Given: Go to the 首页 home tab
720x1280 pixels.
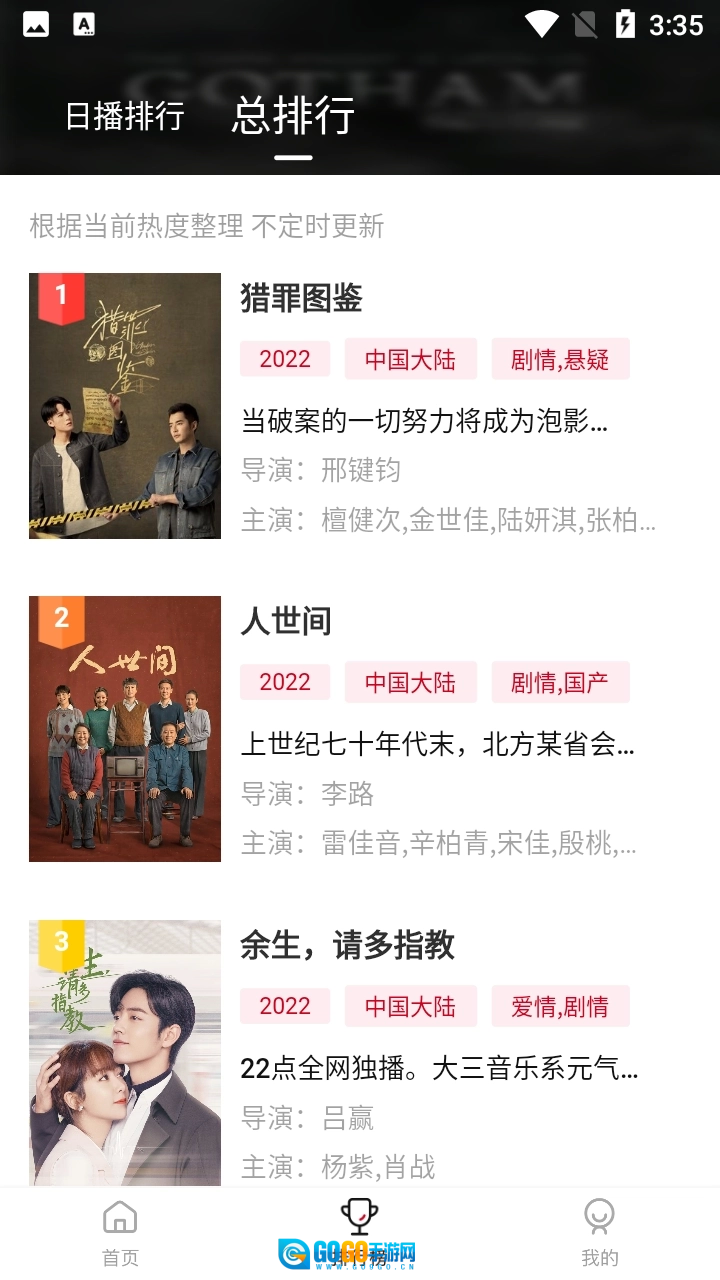Looking at the screenshot, I should (x=120, y=1233).
